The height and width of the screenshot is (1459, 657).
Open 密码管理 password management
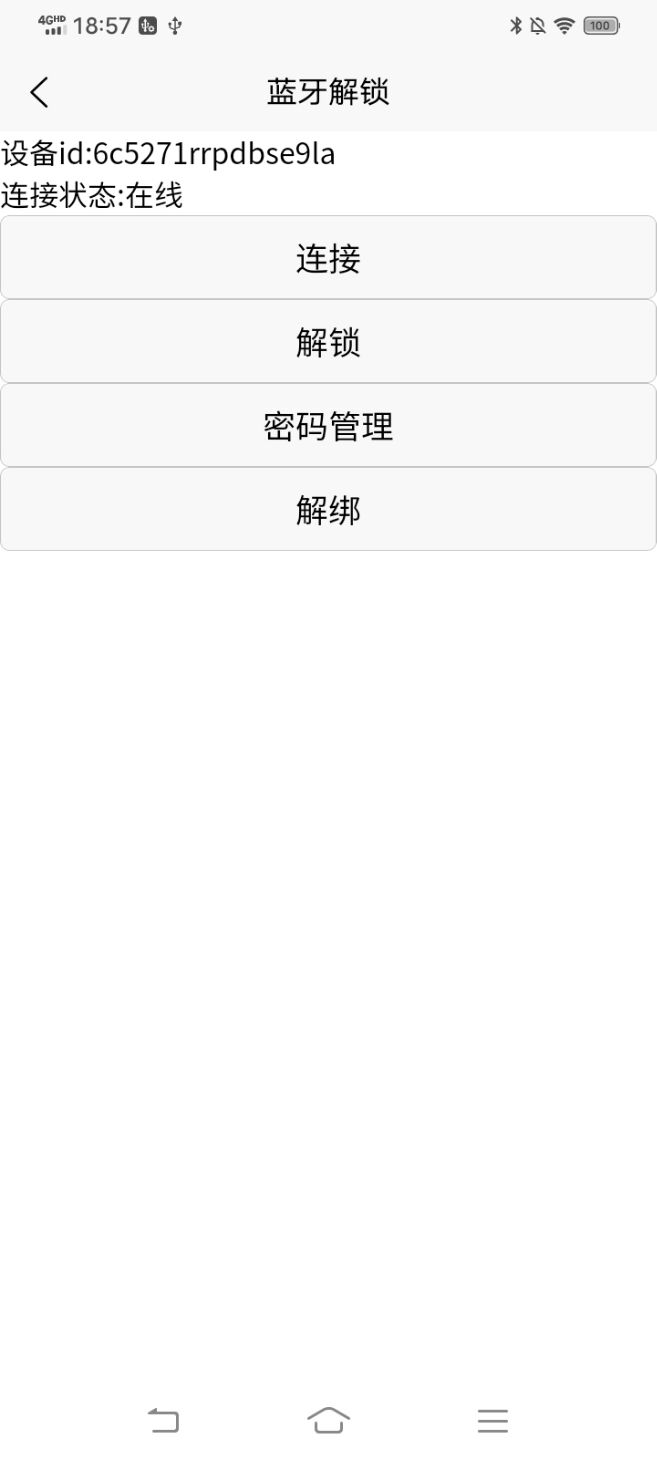[328, 426]
